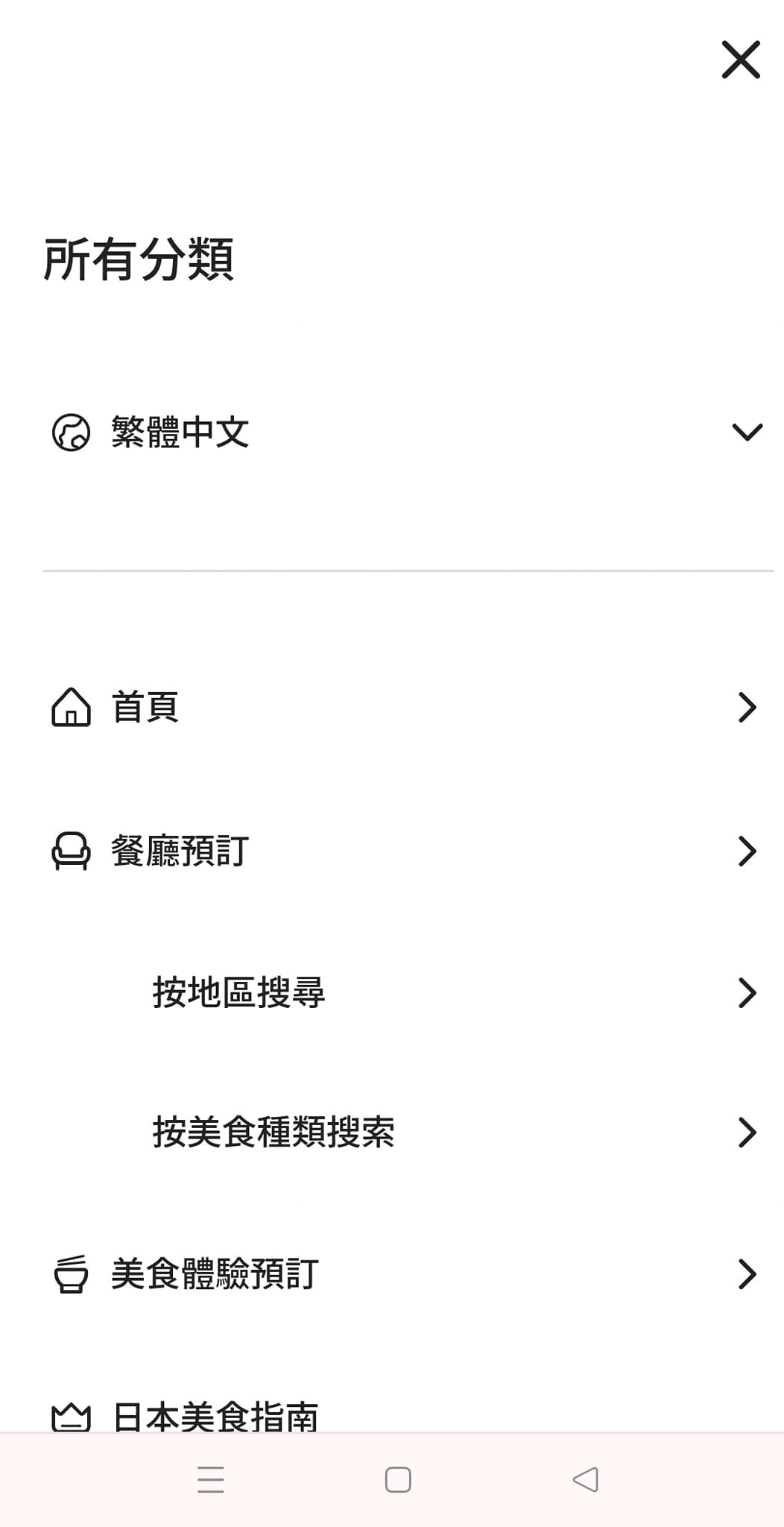Open 美食體驗預訂 section
784x1527 pixels.
point(408,1273)
